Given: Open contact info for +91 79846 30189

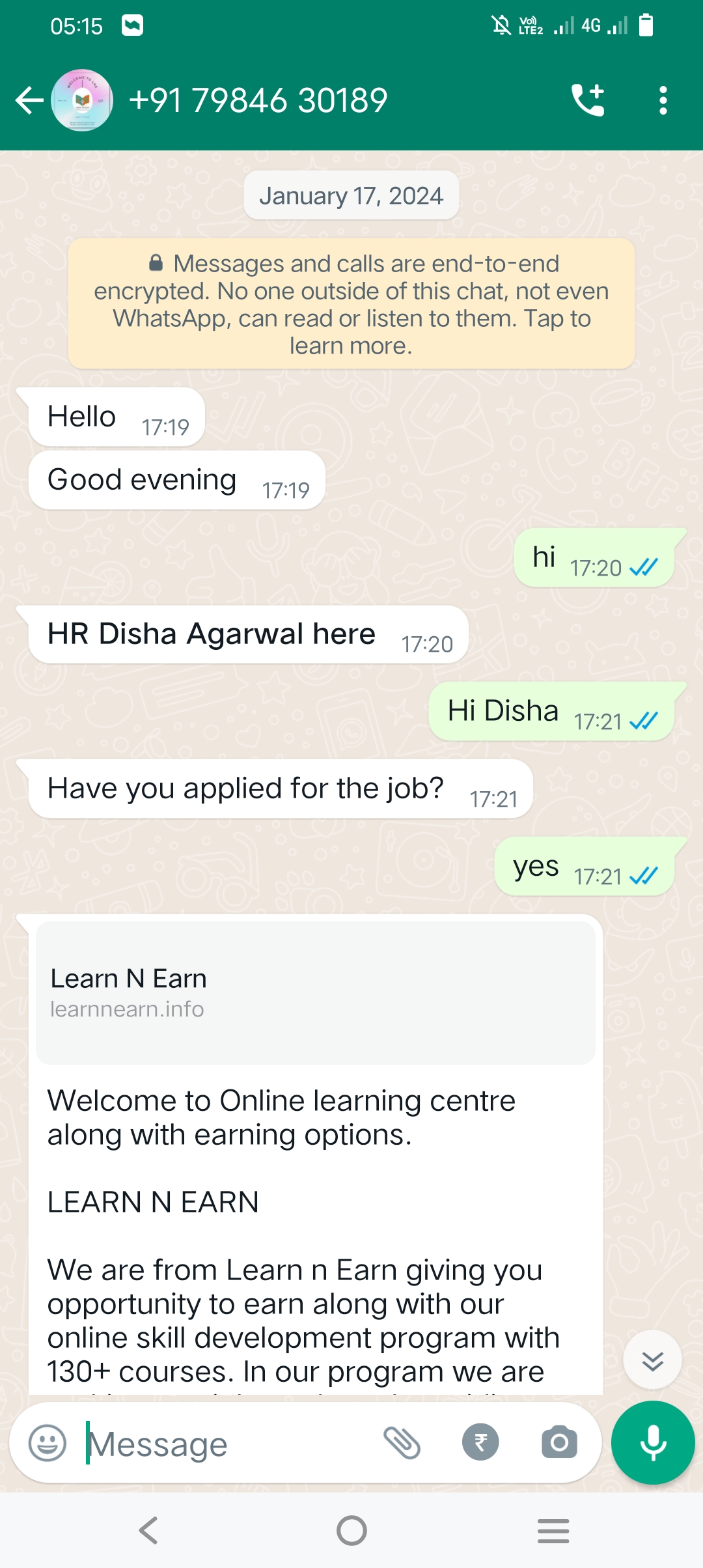Looking at the screenshot, I should point(258,101).
